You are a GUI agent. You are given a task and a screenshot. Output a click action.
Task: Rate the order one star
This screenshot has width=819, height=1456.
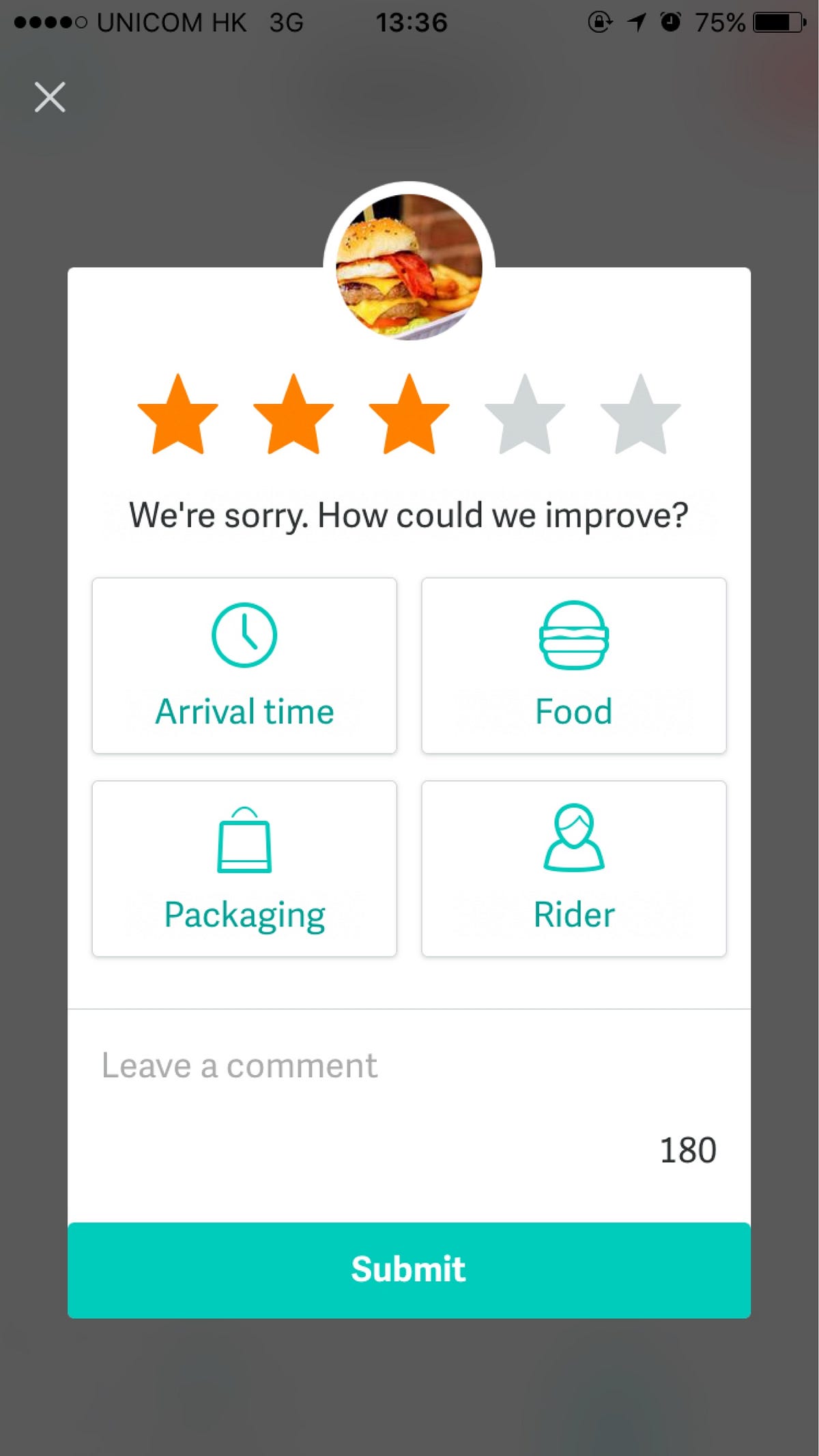click(x=177, y=416)
